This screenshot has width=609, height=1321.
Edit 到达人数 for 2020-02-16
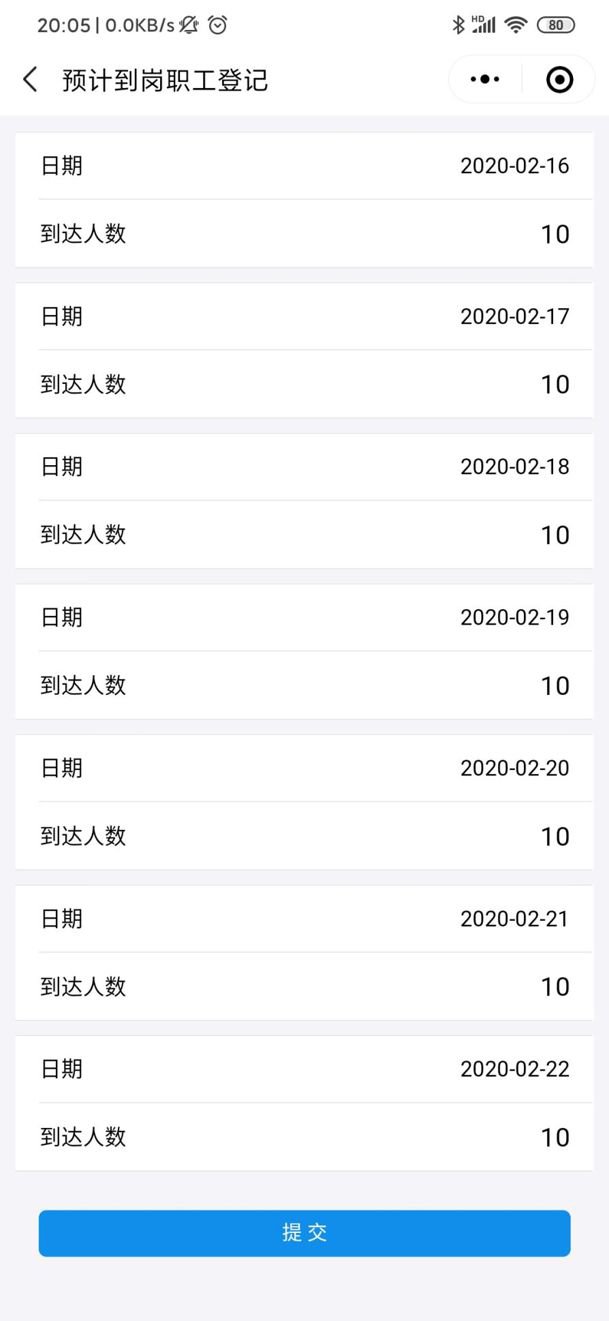click(554, 234)
